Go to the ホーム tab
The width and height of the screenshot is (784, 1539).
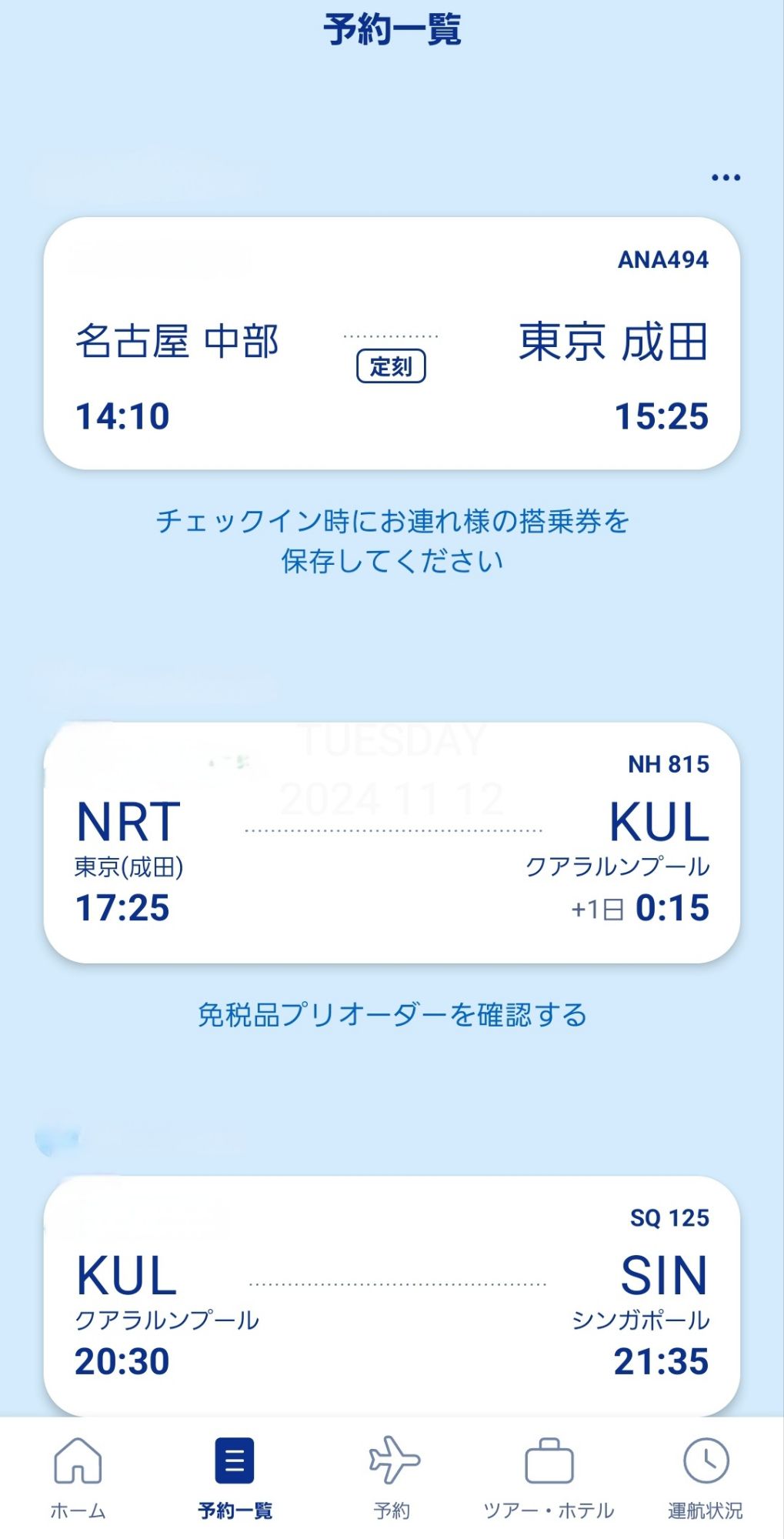78,1478
